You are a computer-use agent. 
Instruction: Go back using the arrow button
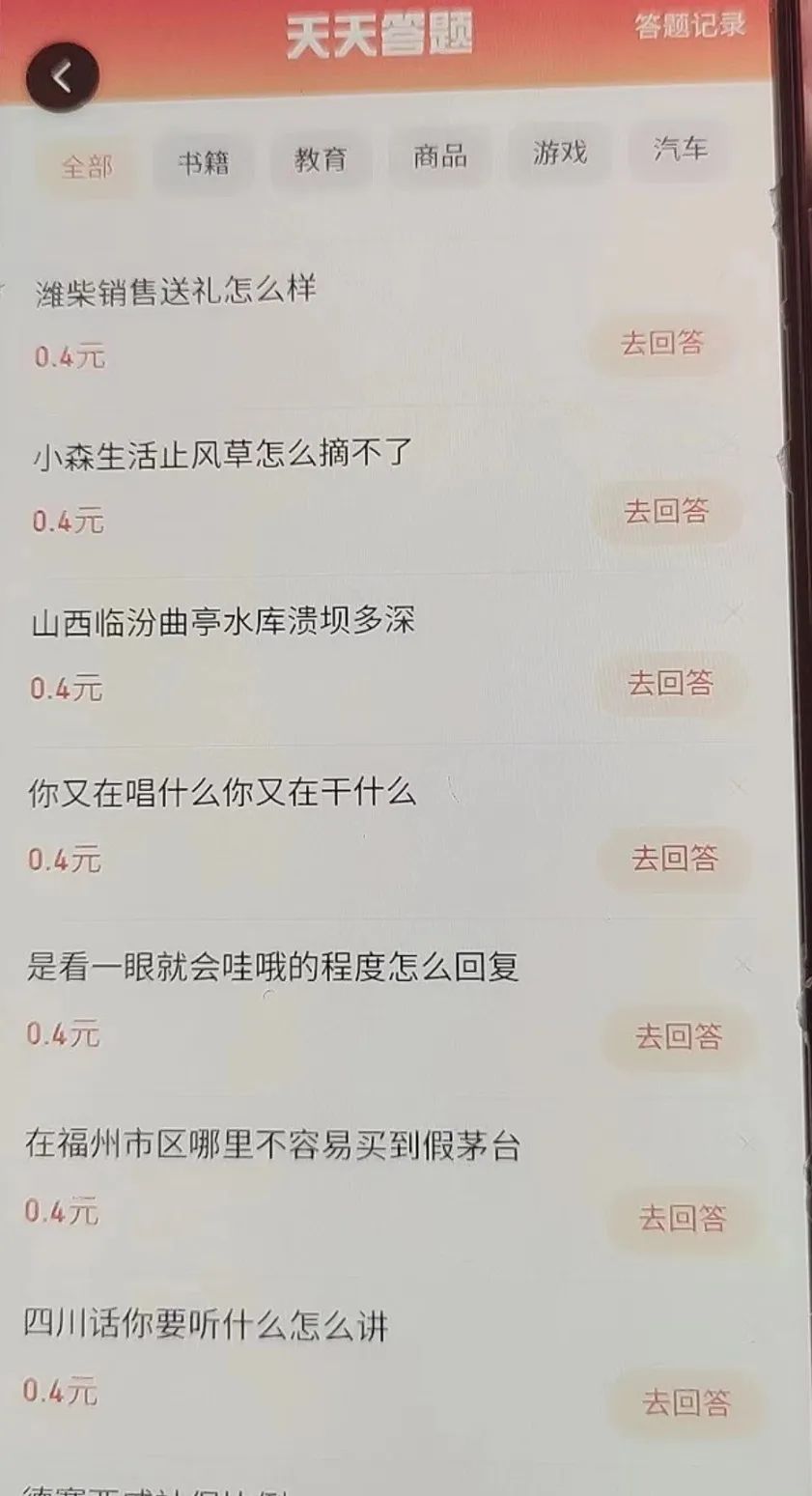point(62,78)
